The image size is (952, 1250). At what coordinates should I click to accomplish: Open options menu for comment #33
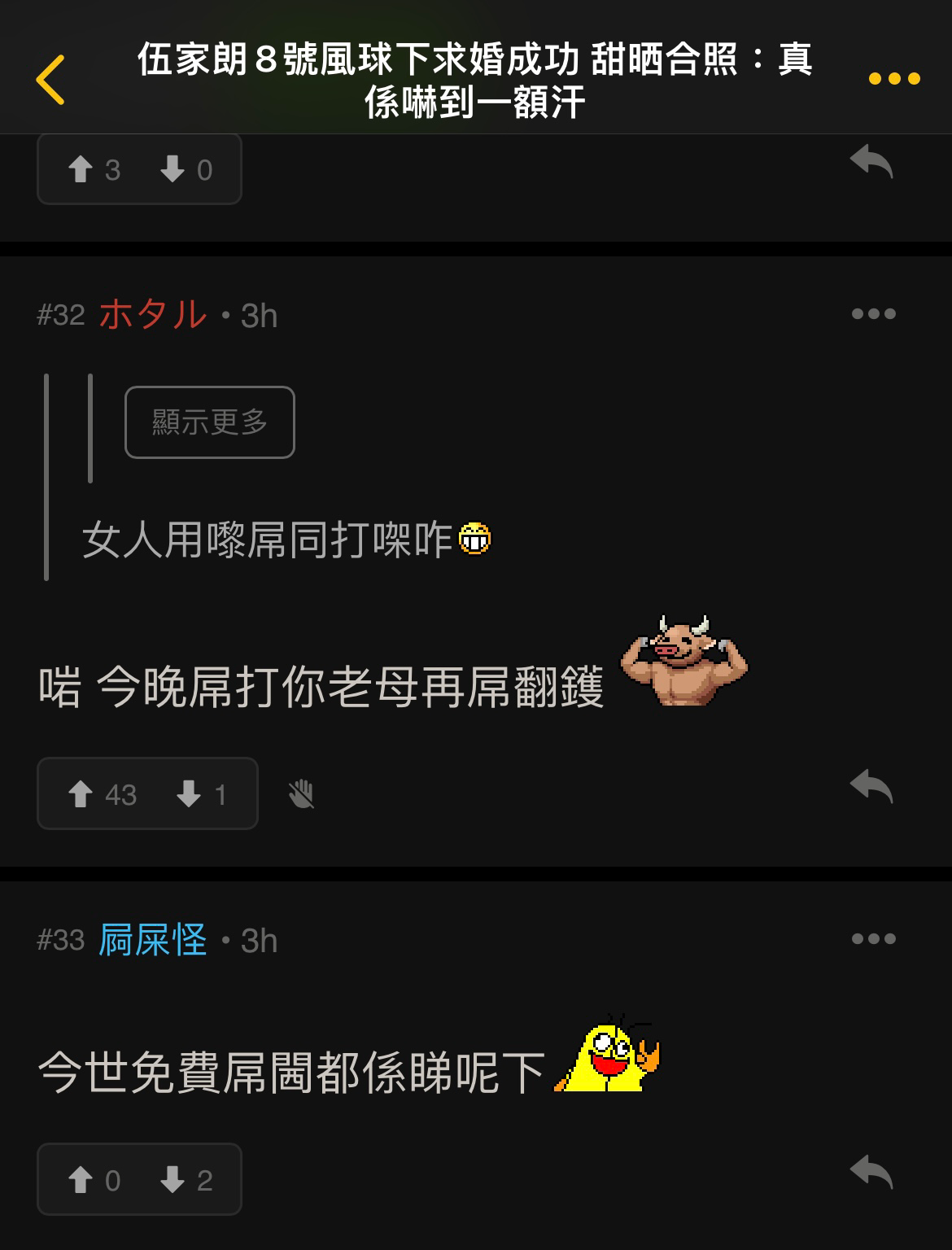873,939
